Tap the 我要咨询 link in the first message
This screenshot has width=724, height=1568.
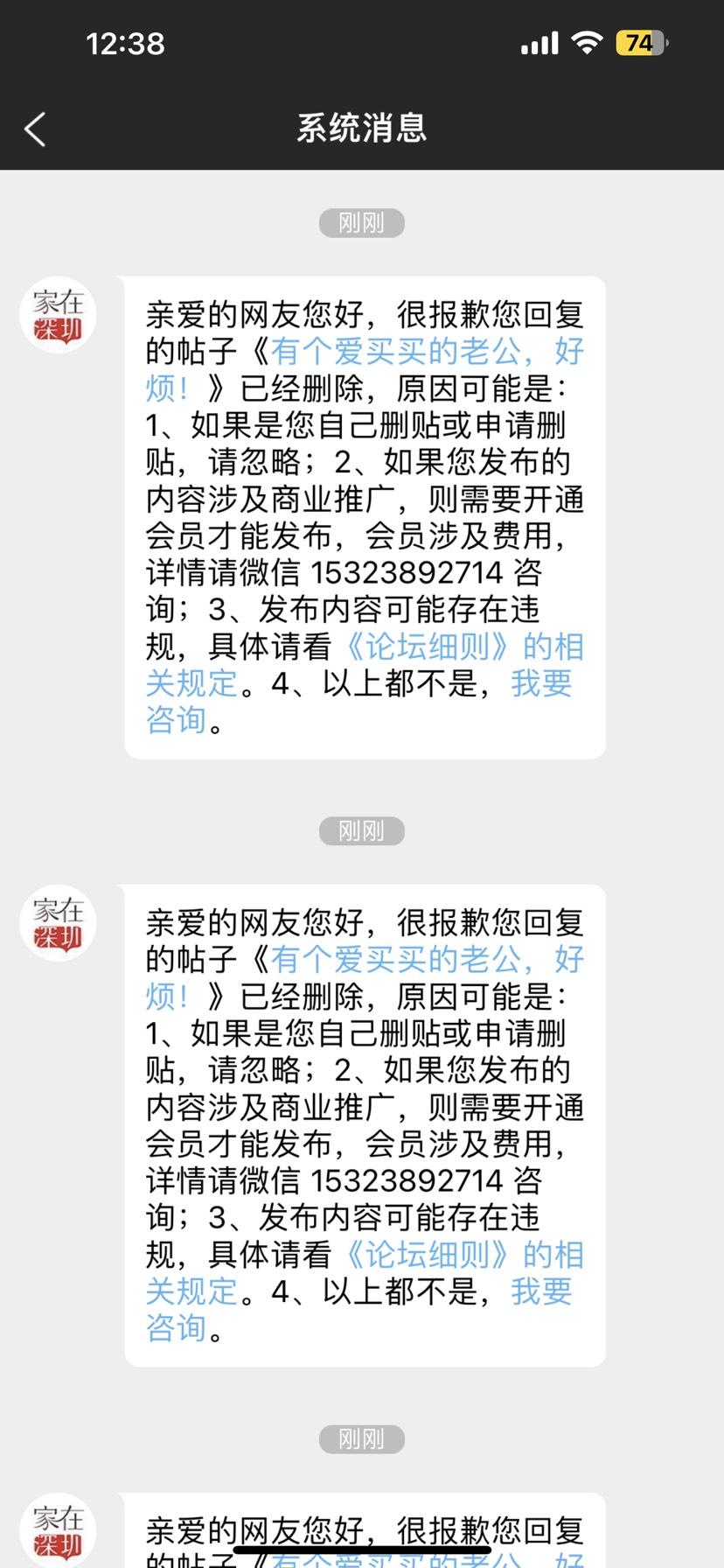[x=541, y=683]
